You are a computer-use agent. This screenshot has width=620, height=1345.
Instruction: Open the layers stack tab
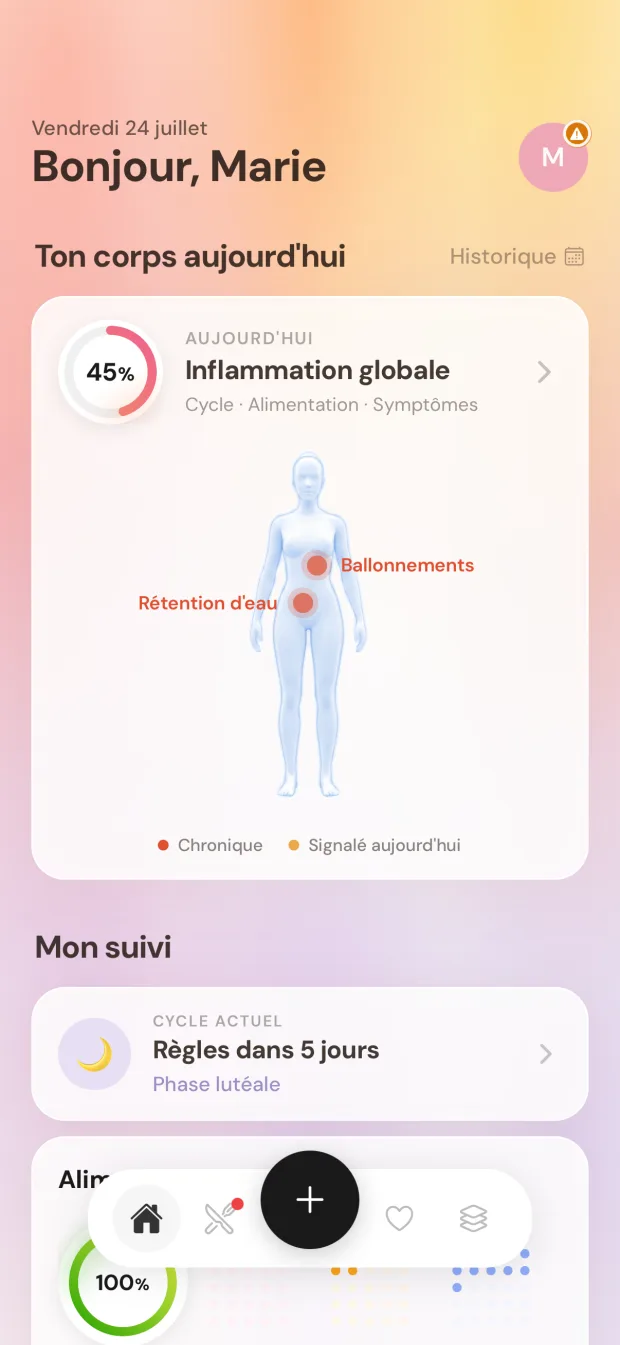(473, 1218)
